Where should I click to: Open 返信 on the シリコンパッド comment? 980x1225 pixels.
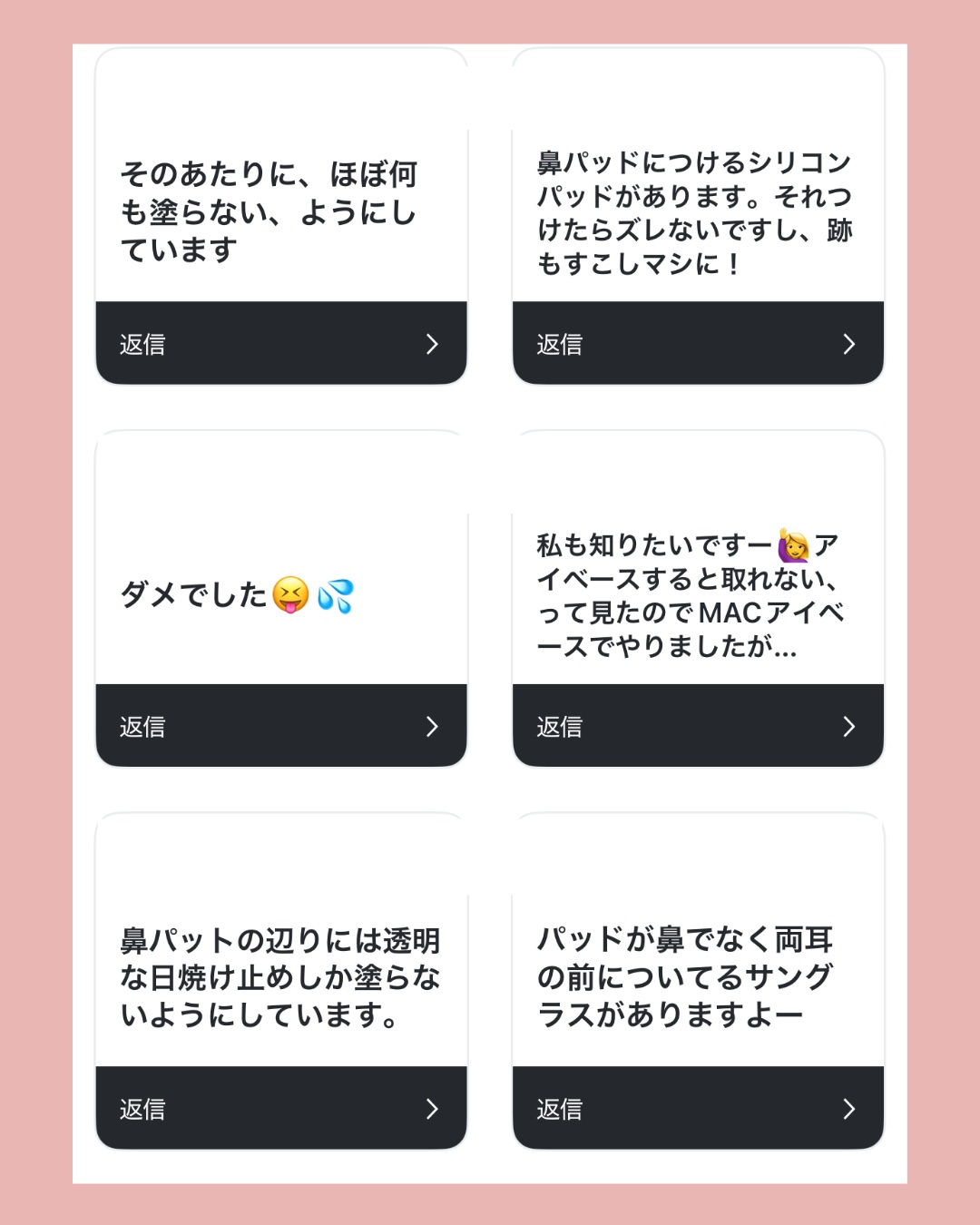(x=558, y=344)
